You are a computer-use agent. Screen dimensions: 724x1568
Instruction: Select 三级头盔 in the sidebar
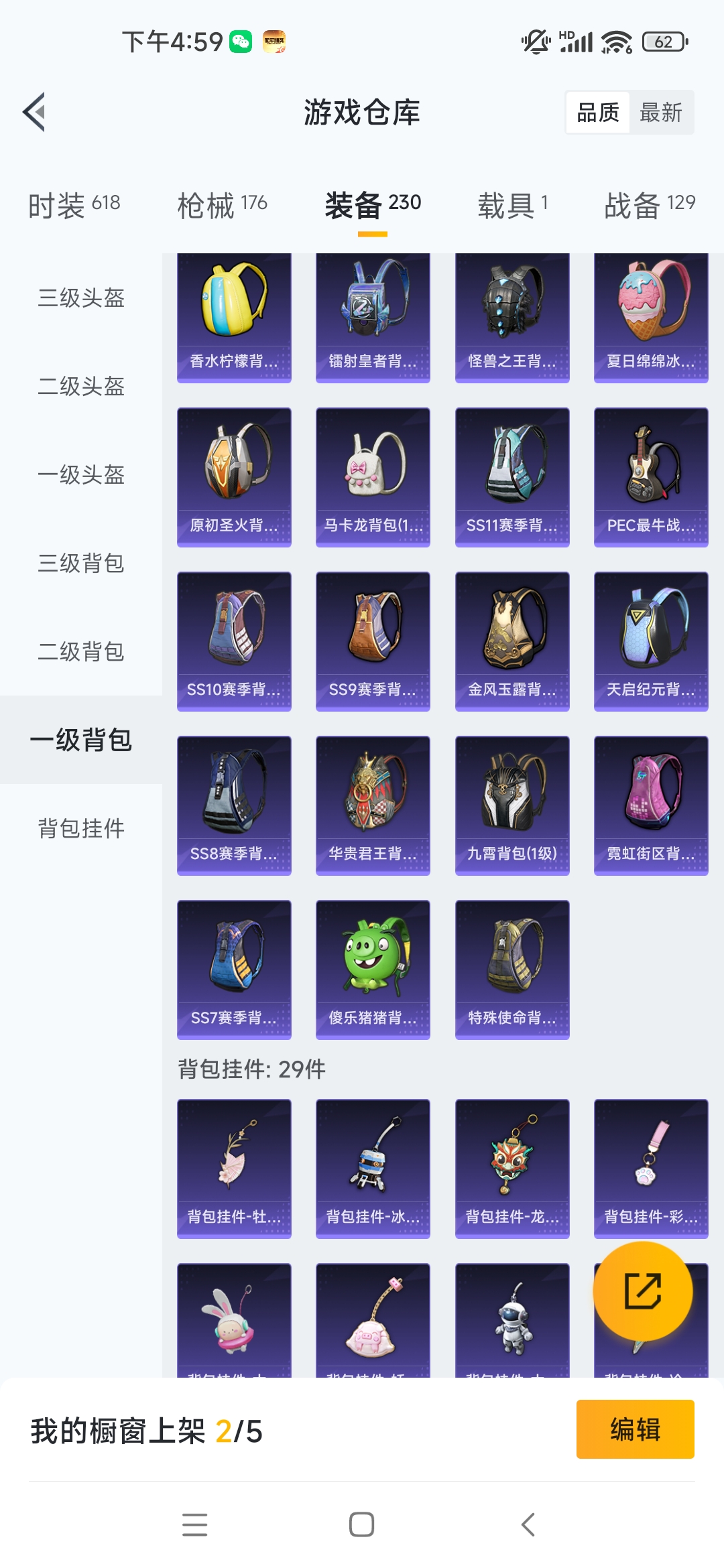click(x=81, y=298)
